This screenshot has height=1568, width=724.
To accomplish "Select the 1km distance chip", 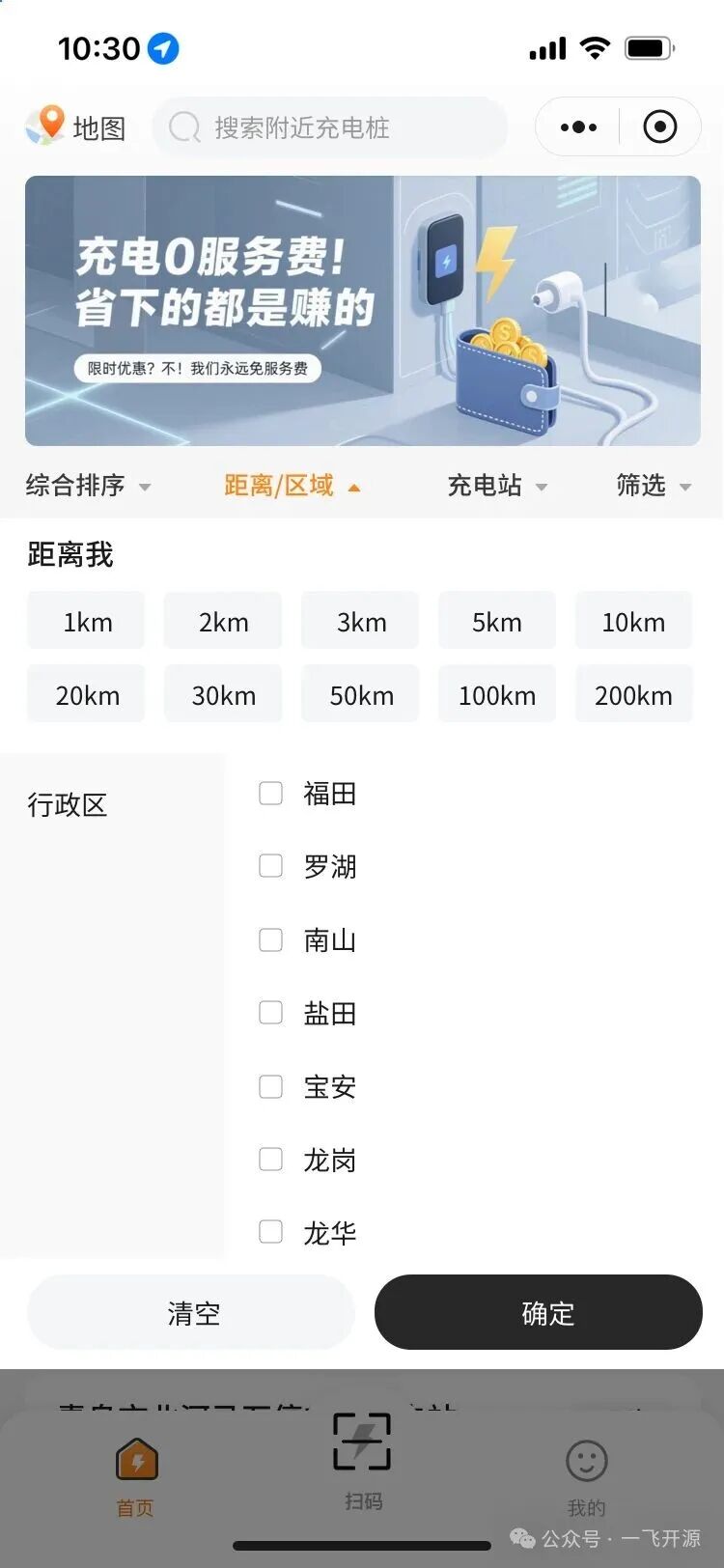I will pos(87,622).
